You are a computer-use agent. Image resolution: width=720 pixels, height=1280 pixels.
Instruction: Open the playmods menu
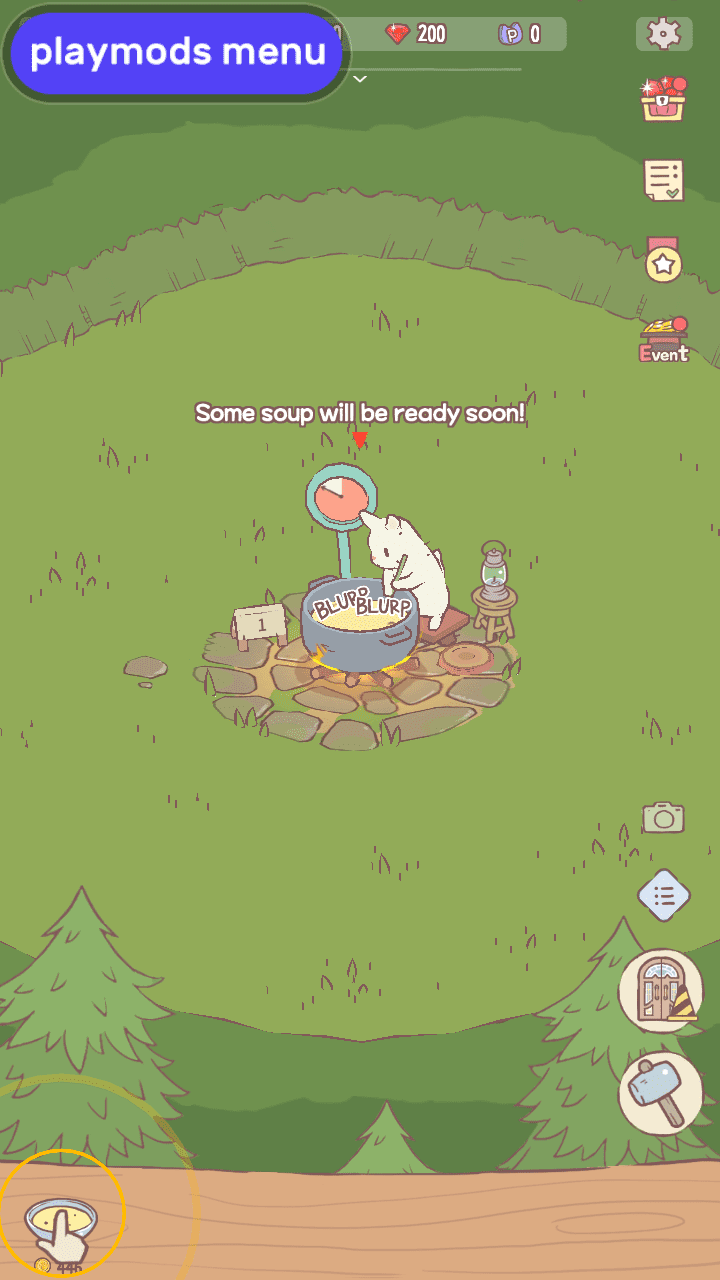(x=178, y=53)
